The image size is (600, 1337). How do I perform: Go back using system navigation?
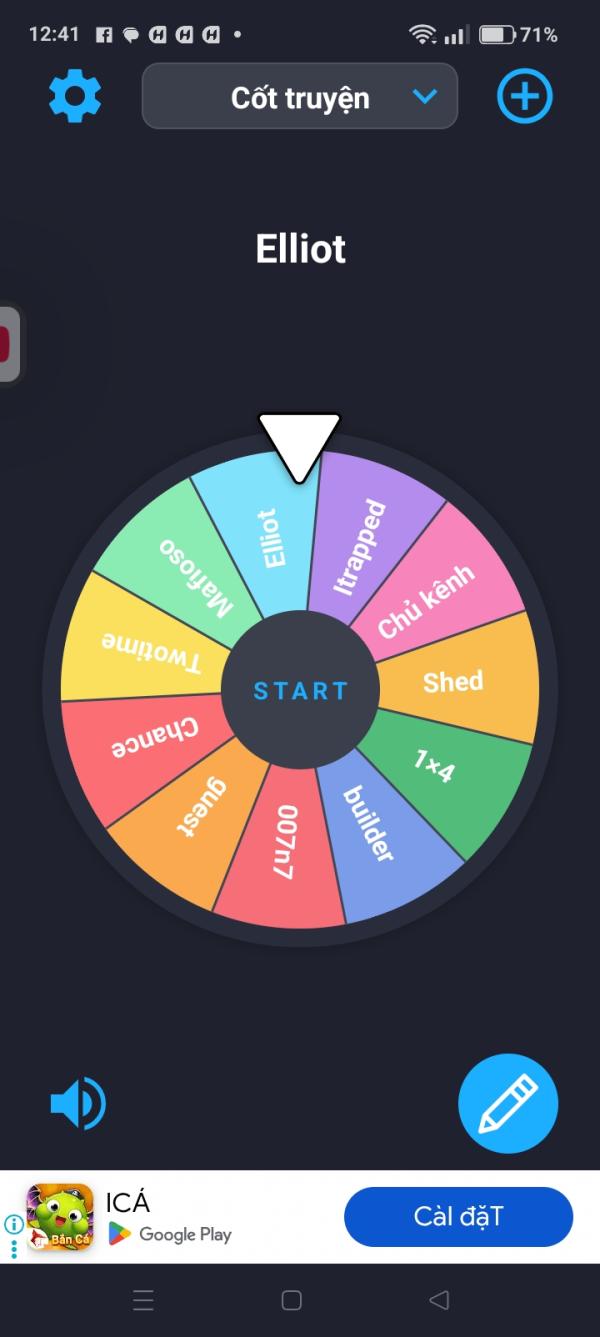coord(438,1300)
